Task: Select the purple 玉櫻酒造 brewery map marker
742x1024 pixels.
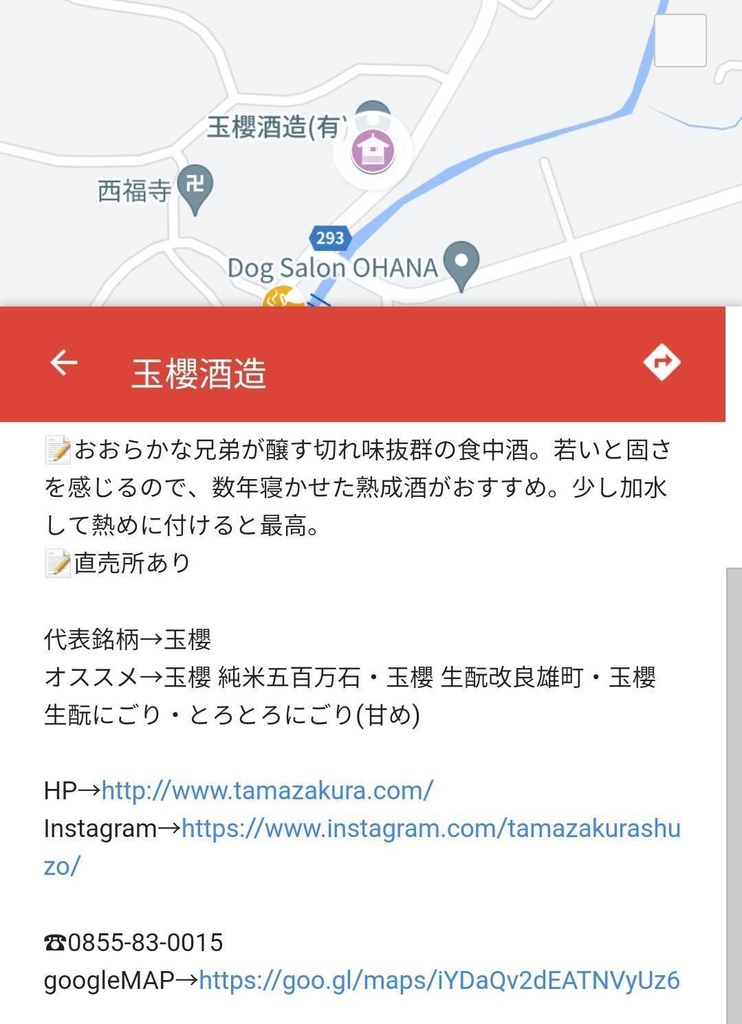Action: [375, 150]
